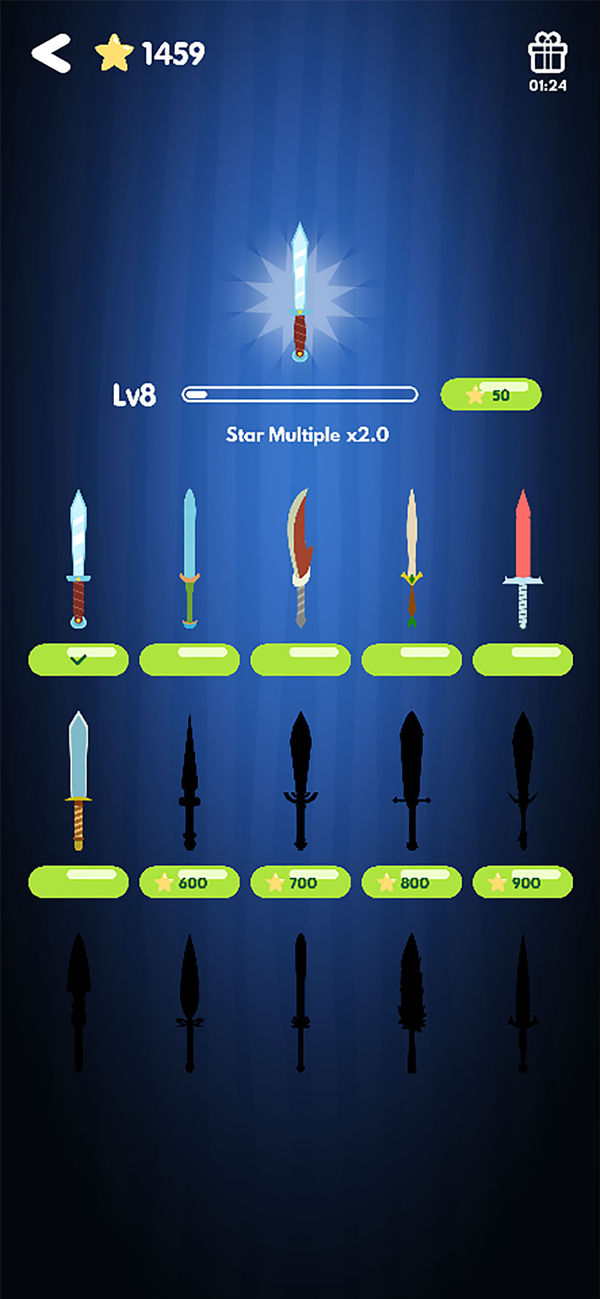This screenshot has height=1299, width=600.
Task: Select the red-bladed sword
Action: pyautogui.click(x=522, y=558)
